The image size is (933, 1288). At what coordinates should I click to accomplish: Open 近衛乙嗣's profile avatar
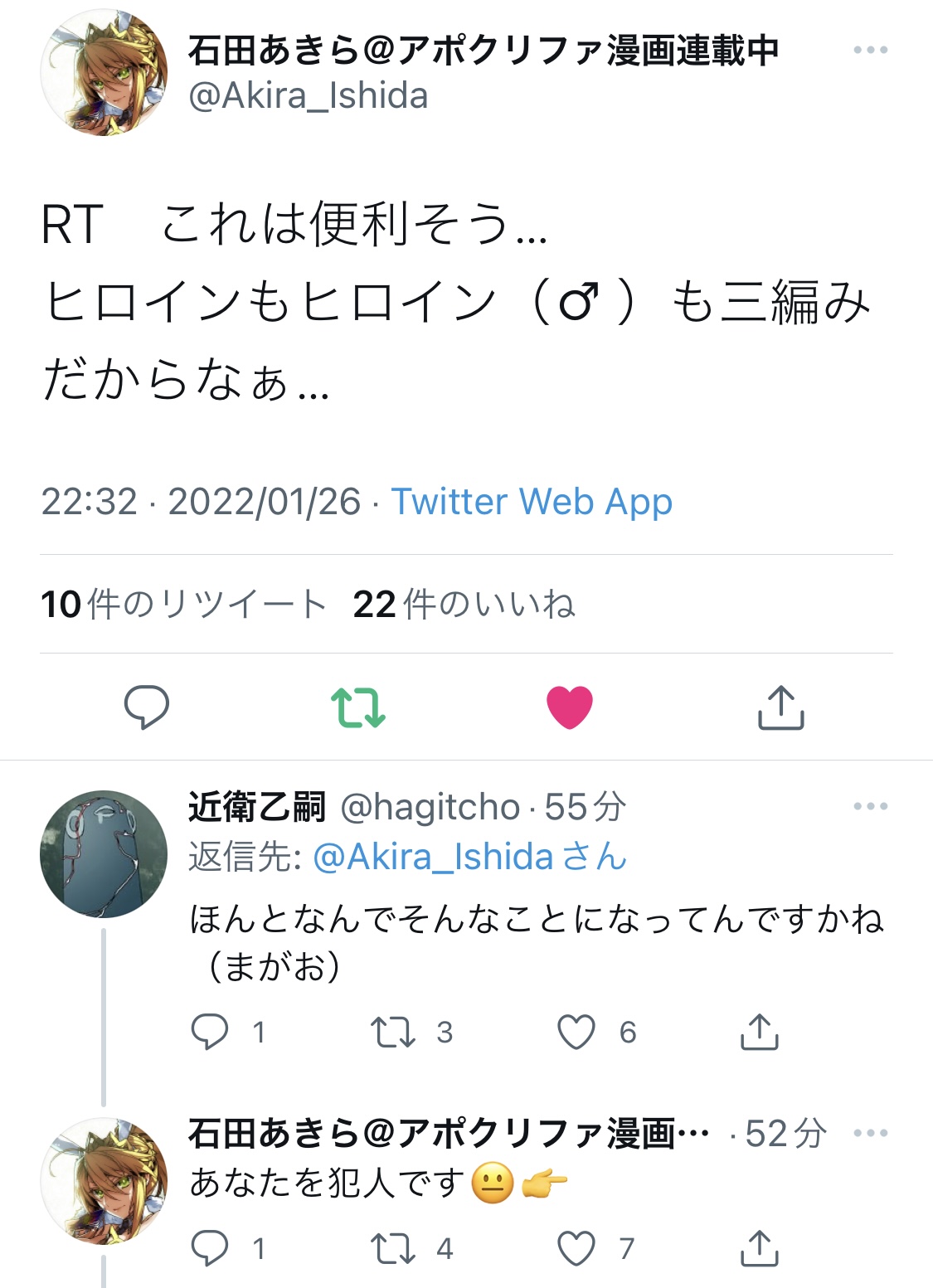(103, 854)
